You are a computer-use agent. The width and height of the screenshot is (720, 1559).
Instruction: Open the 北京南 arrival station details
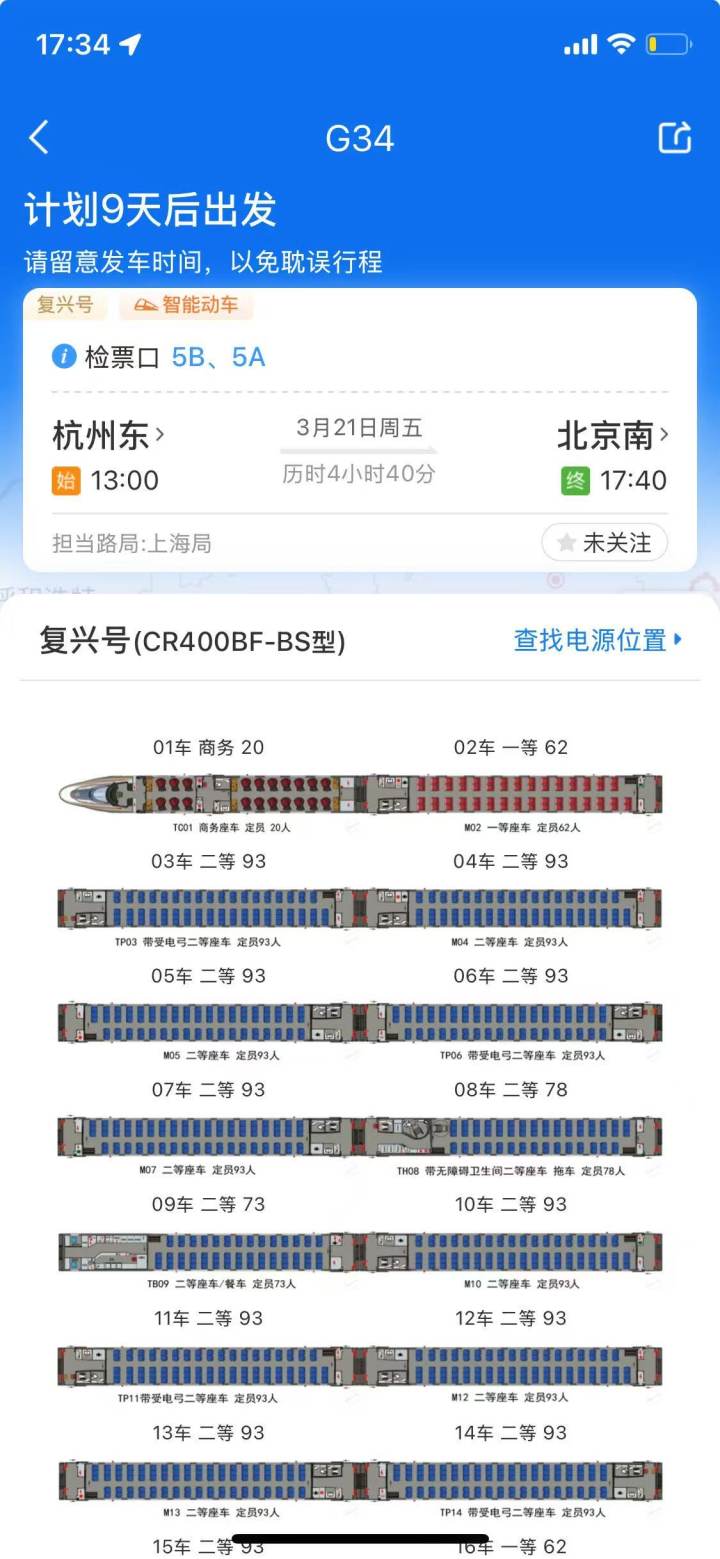pyautogui.click(x=613, y=436)
